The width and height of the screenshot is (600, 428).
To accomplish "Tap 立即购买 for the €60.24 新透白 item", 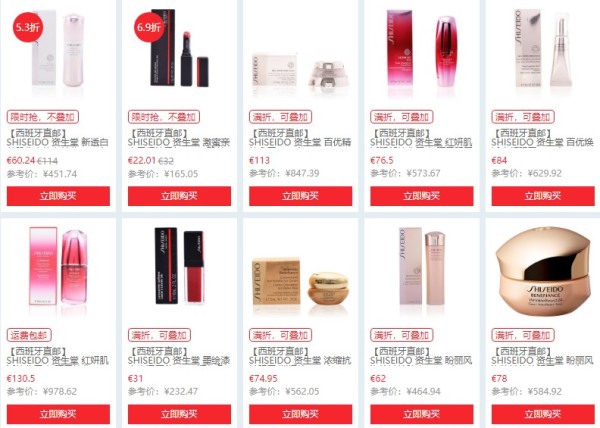I will click(58, 196).
